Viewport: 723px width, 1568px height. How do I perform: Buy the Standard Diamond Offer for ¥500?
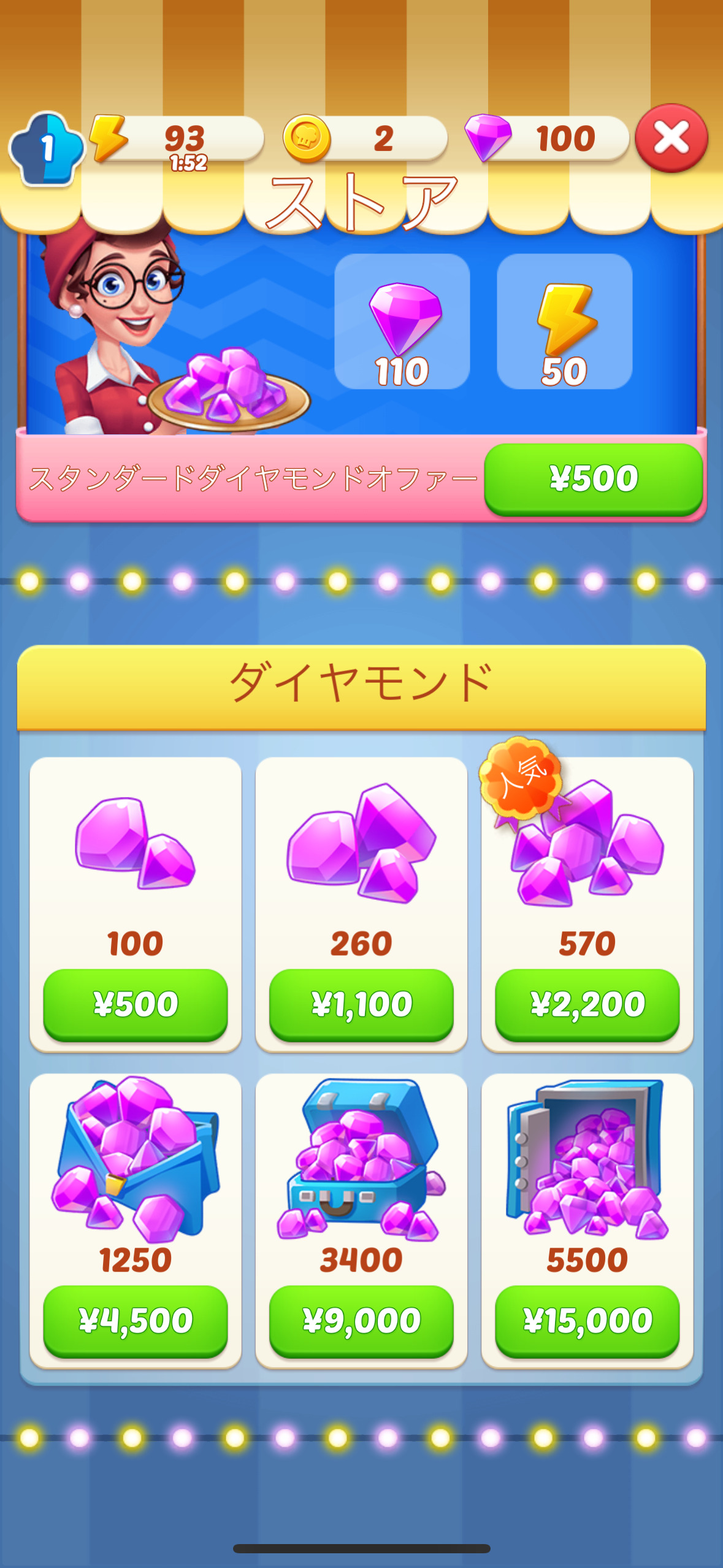pos(593,478)
